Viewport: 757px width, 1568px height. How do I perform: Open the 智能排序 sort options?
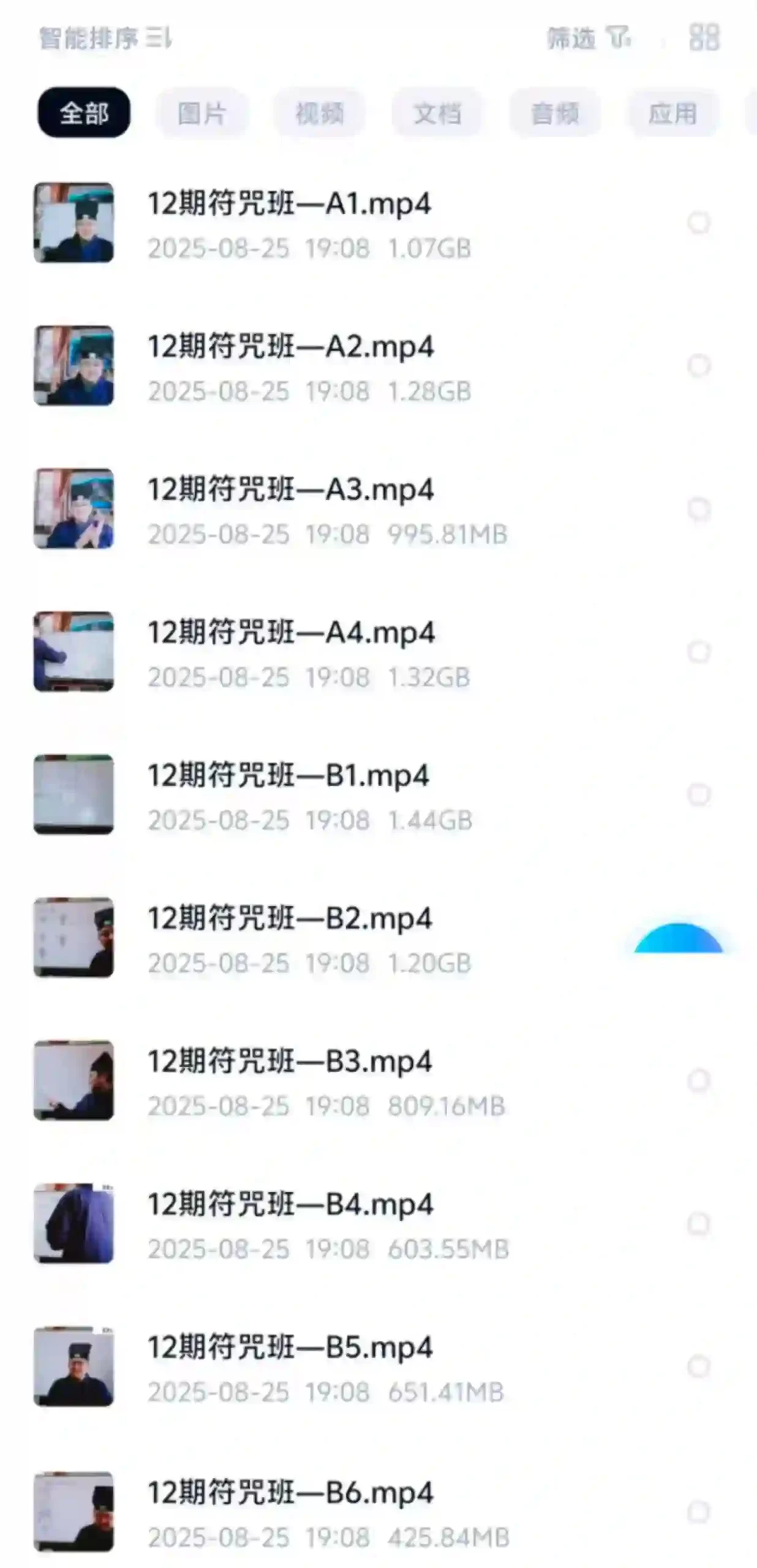(x=105, y=39)
